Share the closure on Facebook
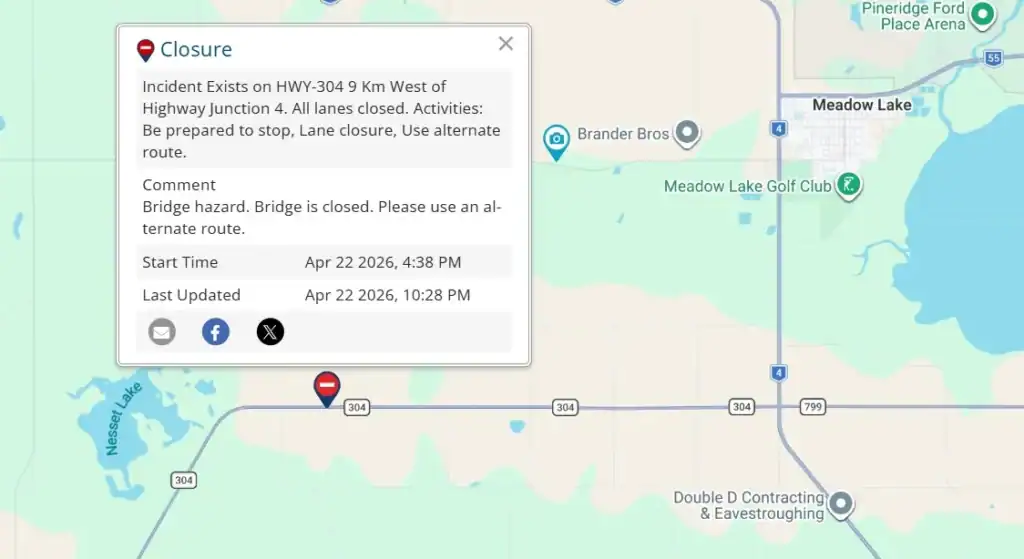Viewport: 1024px width, 559px height. click(x=216, y=332)
